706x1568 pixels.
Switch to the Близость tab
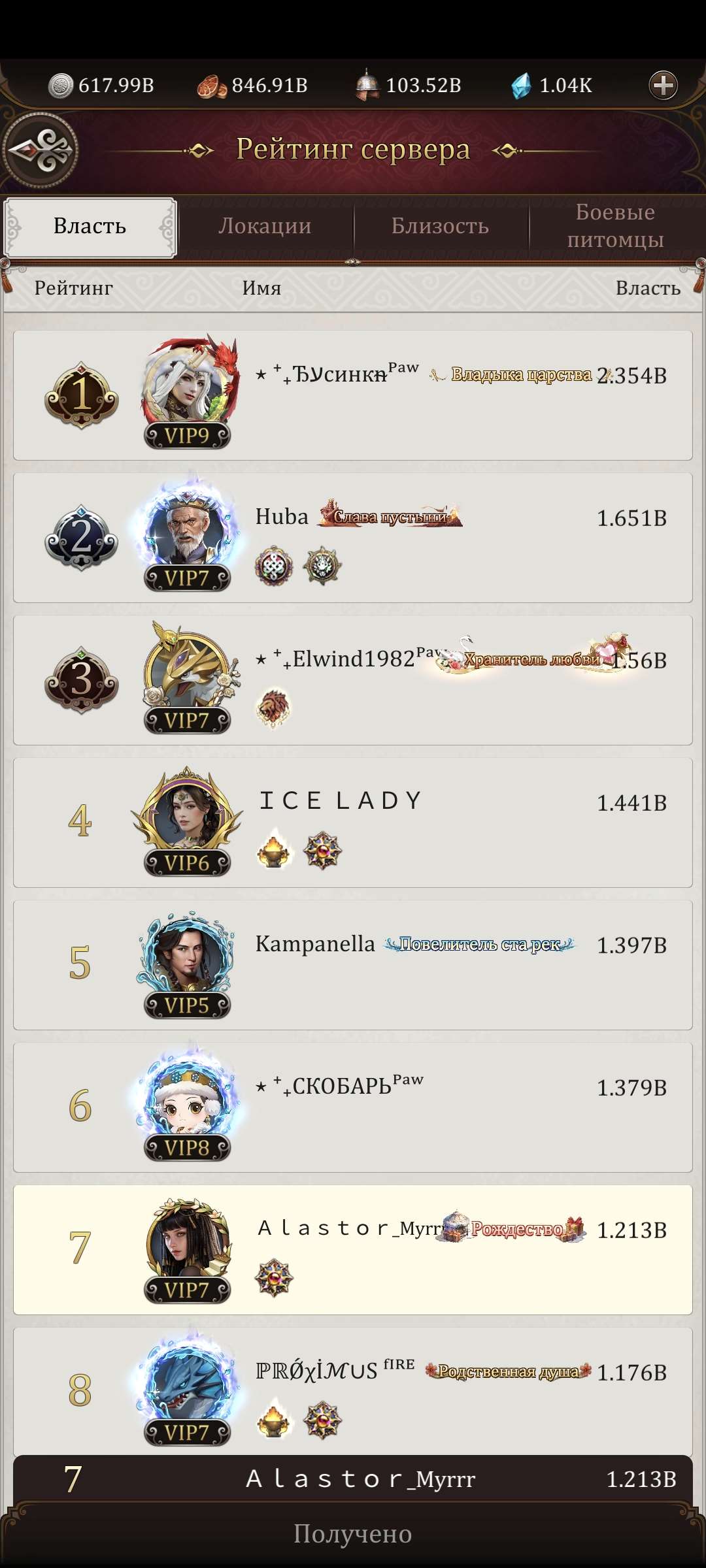(x=440, y=227)
